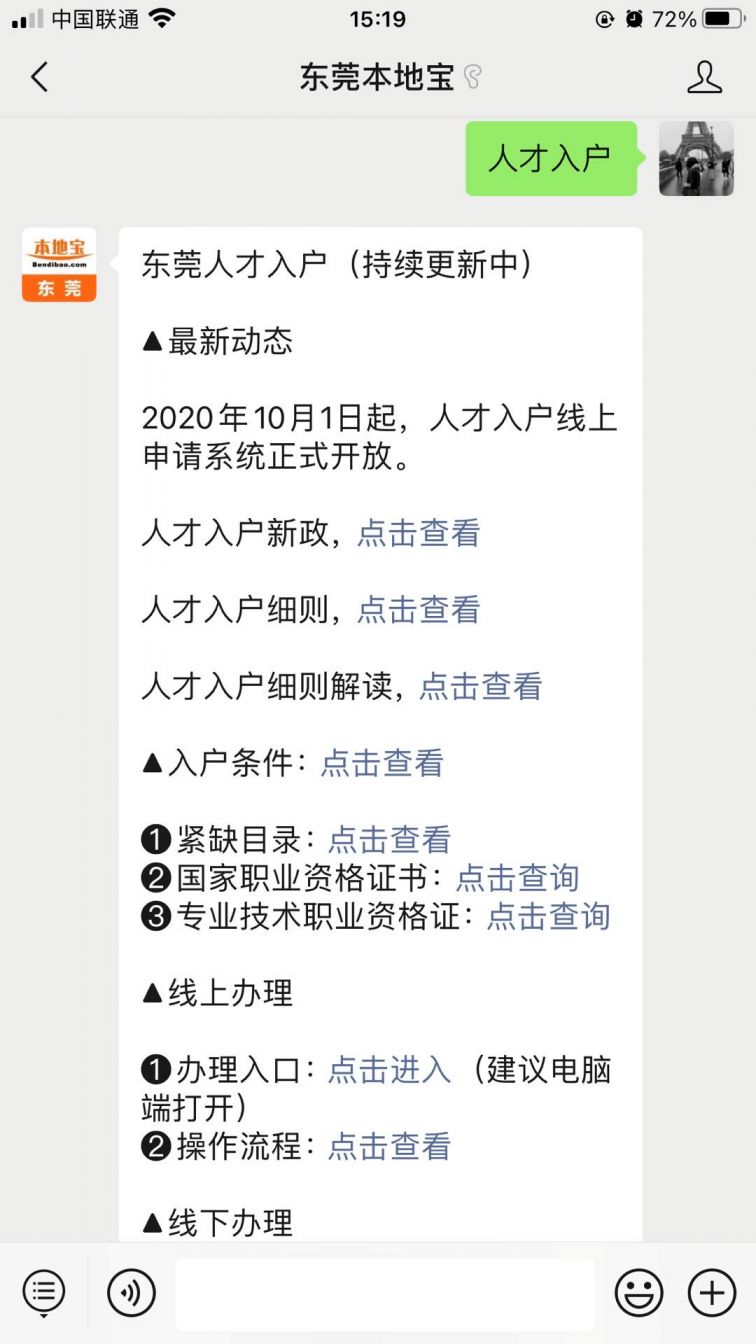Open 点击查看 link for 人才入户新政
The width and height of the screenshot is (756, 1344).
pyautogui.click(x=419, y=533)
